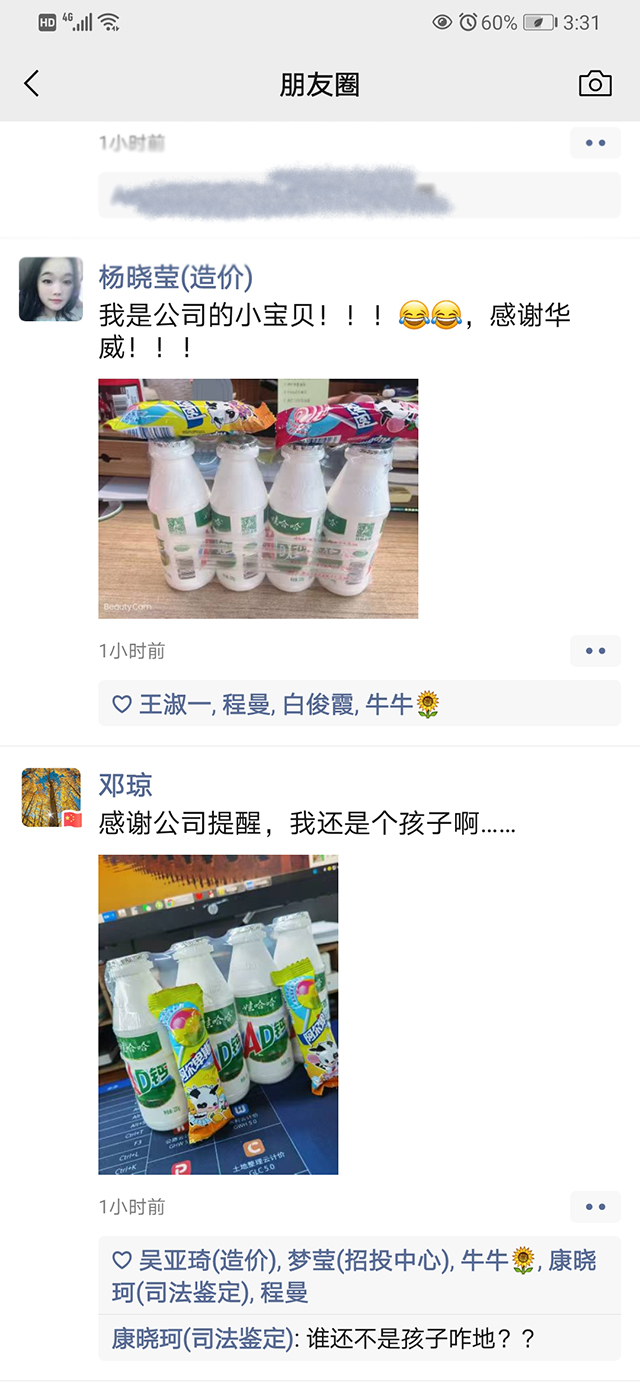The width and height of the screenshot is (640, 1387).
Task: Open 梦莹(招投中心)'s profile from the likes
Action: (x=368, y=1261)
